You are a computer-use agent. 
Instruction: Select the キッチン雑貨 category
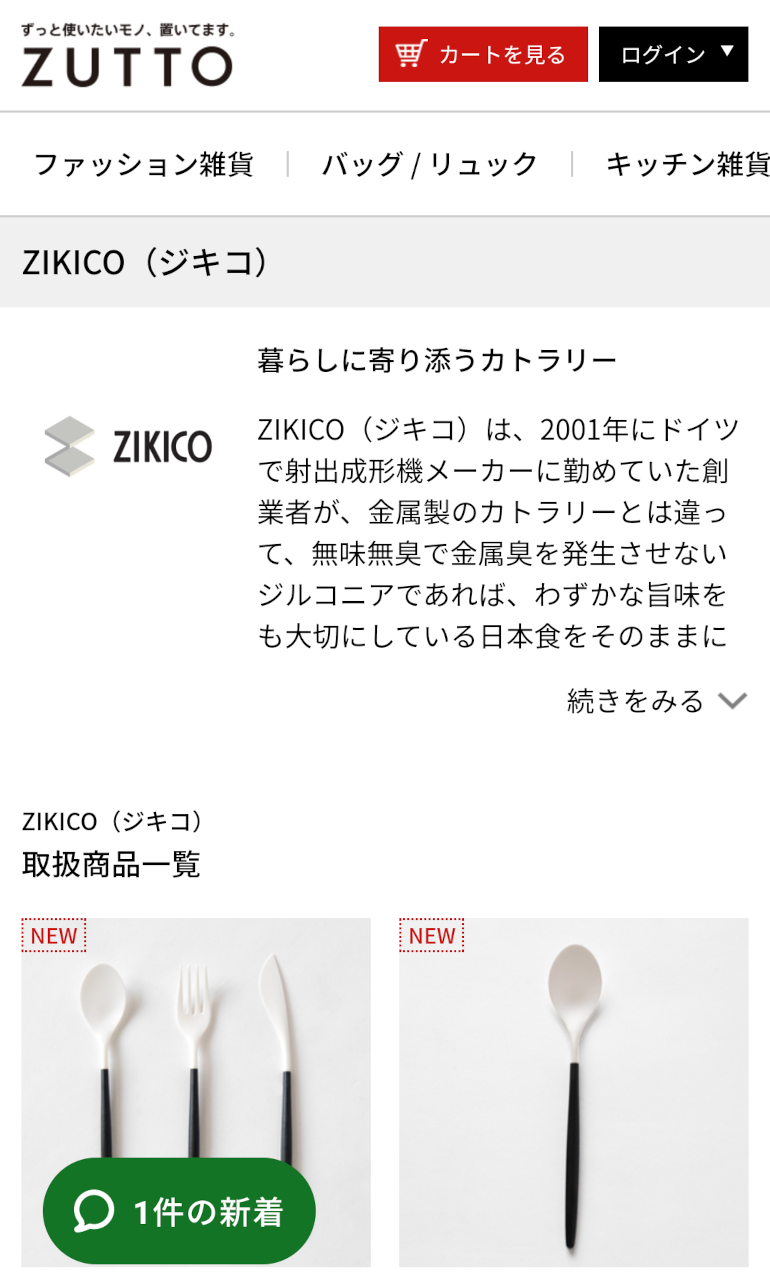tap(688, 164)
